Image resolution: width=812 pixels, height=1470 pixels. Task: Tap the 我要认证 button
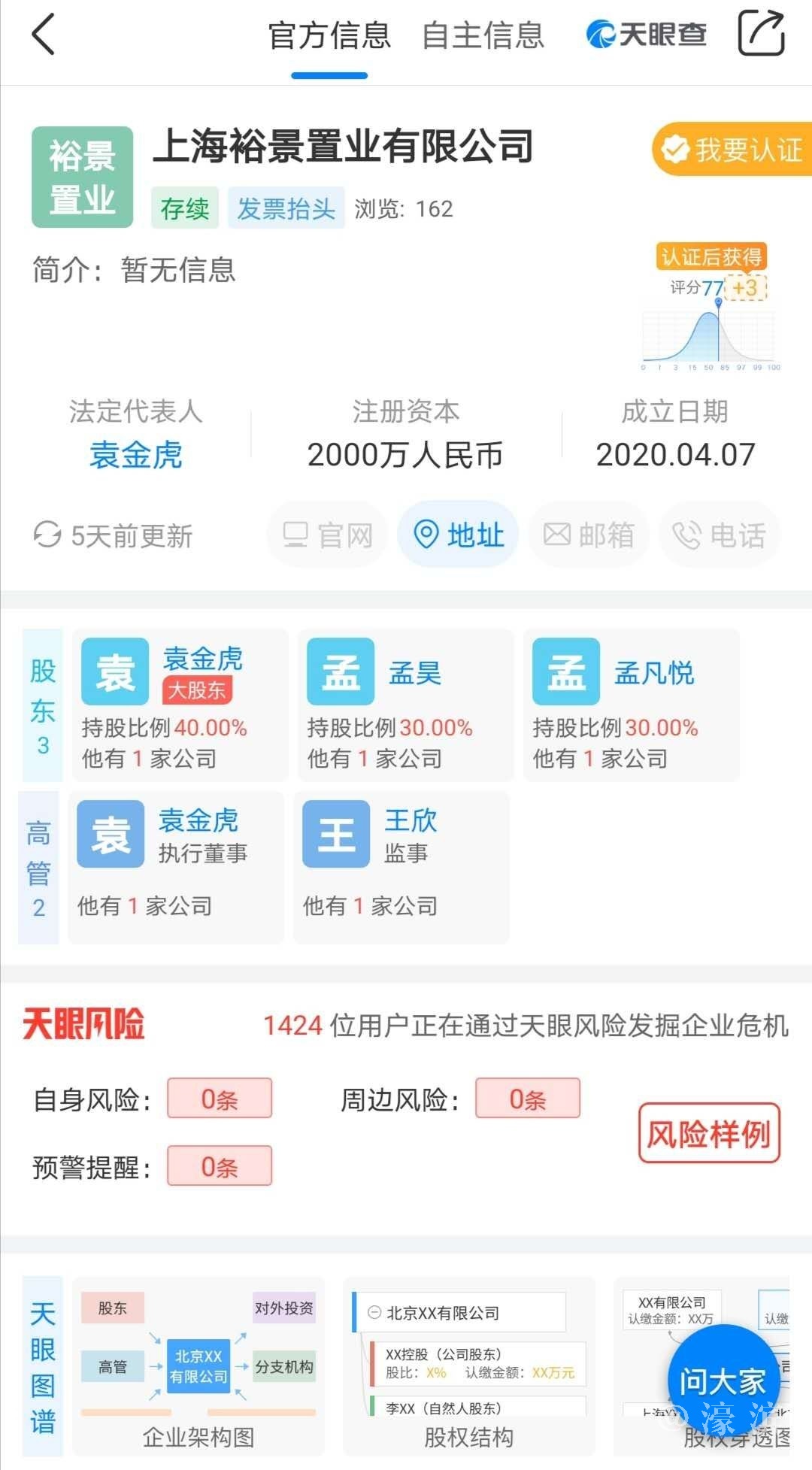coord(732,150)
